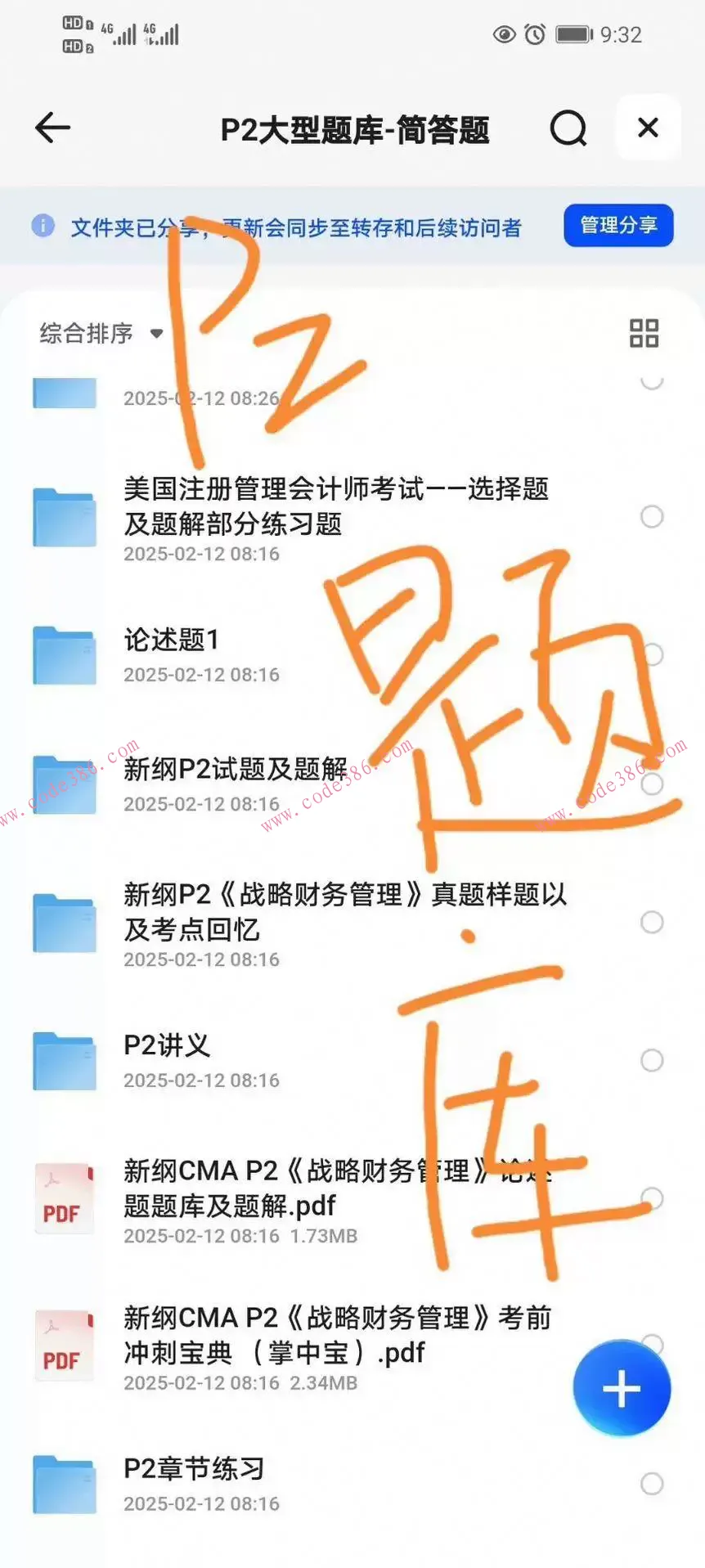Tap the blue floating plus button

tap(622, 1388)
